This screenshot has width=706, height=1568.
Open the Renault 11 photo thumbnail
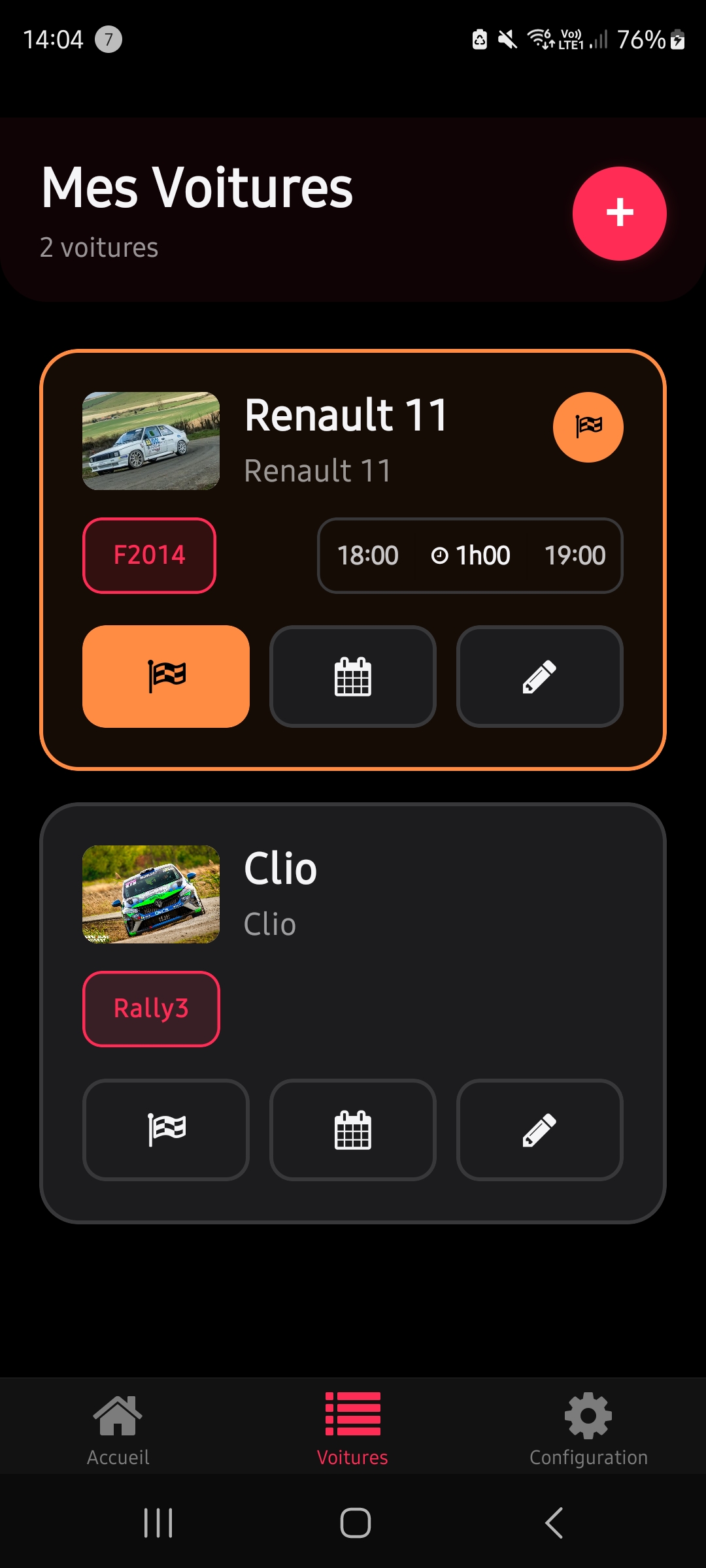(x=150, y=441)
